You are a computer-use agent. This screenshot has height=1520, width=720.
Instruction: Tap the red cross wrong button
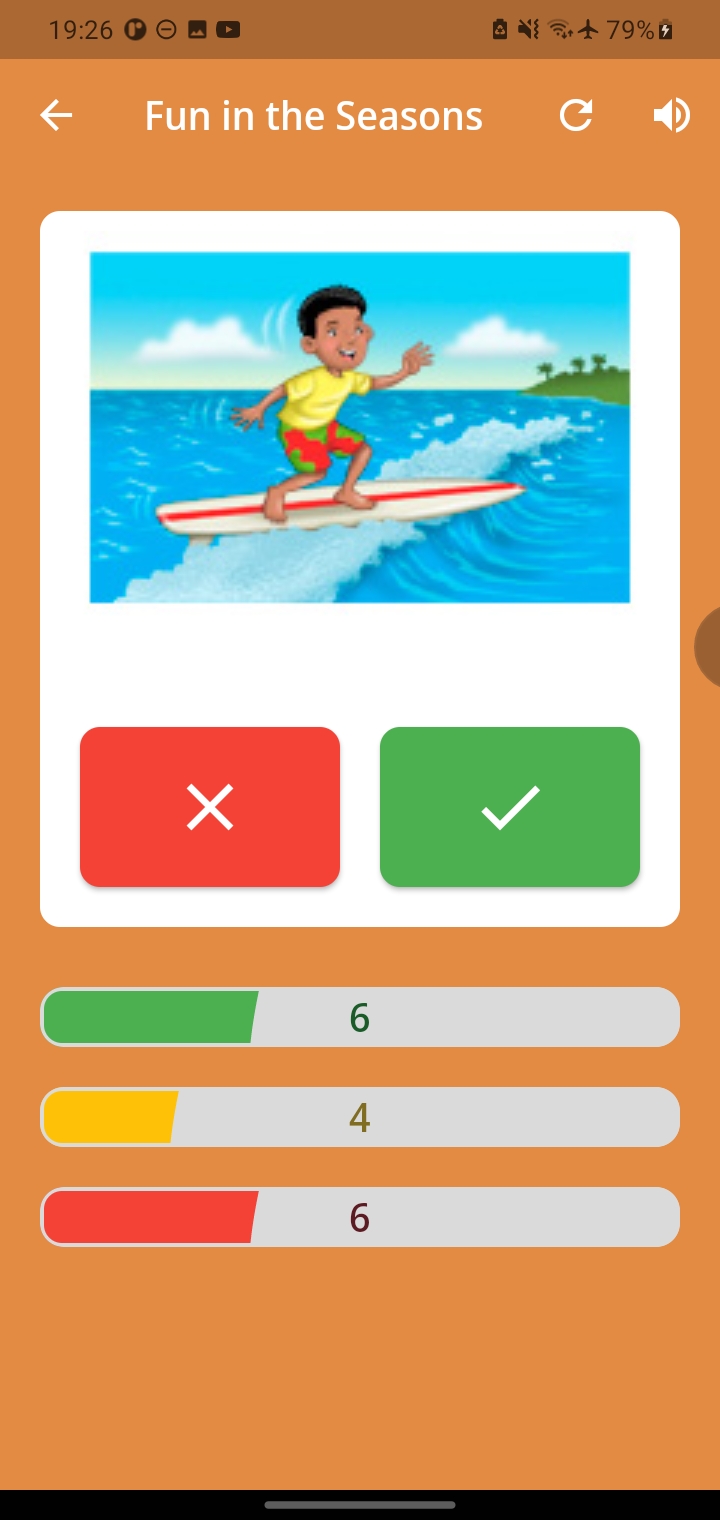tap(210, 807)
